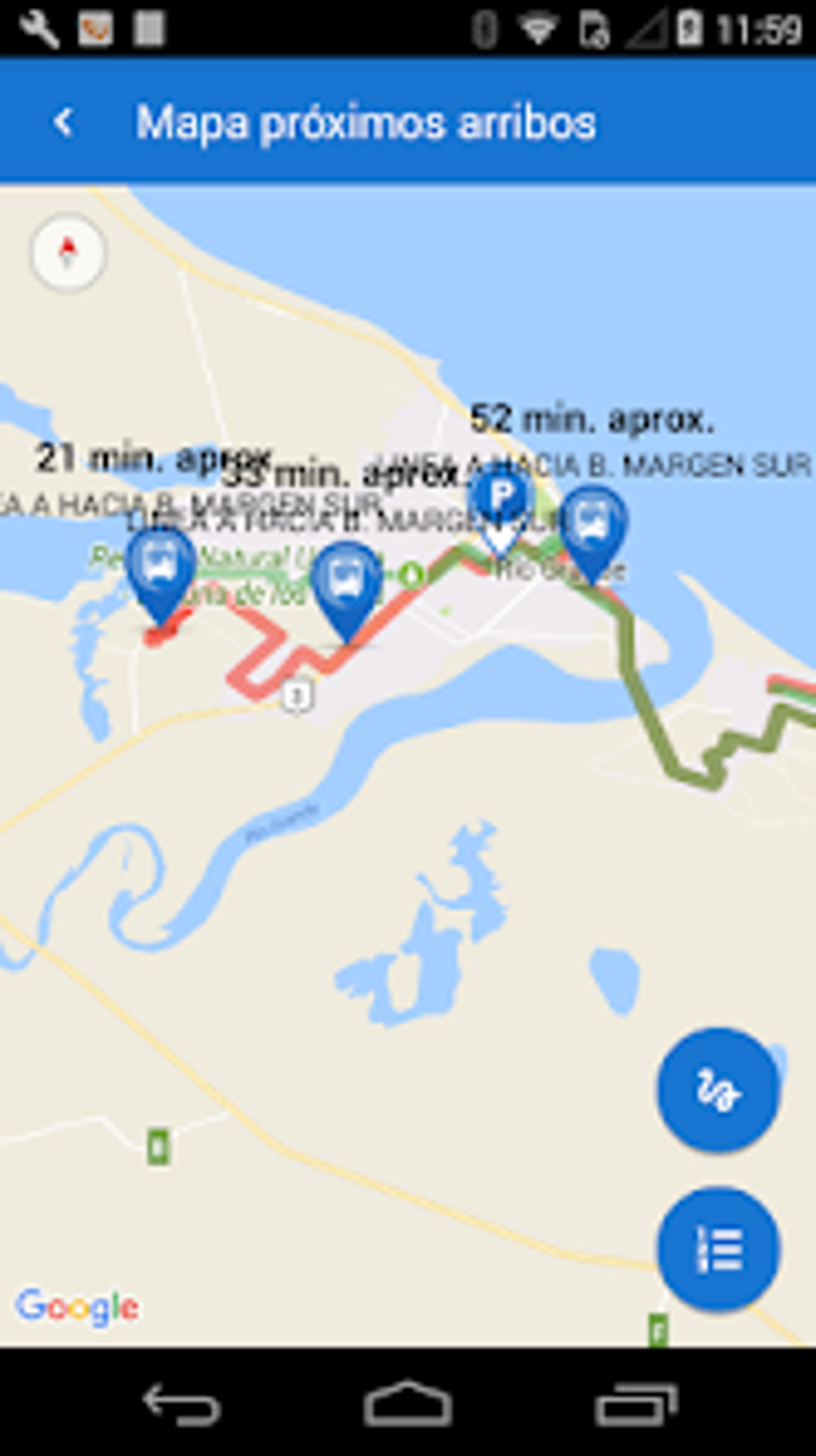Tap the system home button
This screenshot has height=1456, width=816.
[x=408, y=1403]
